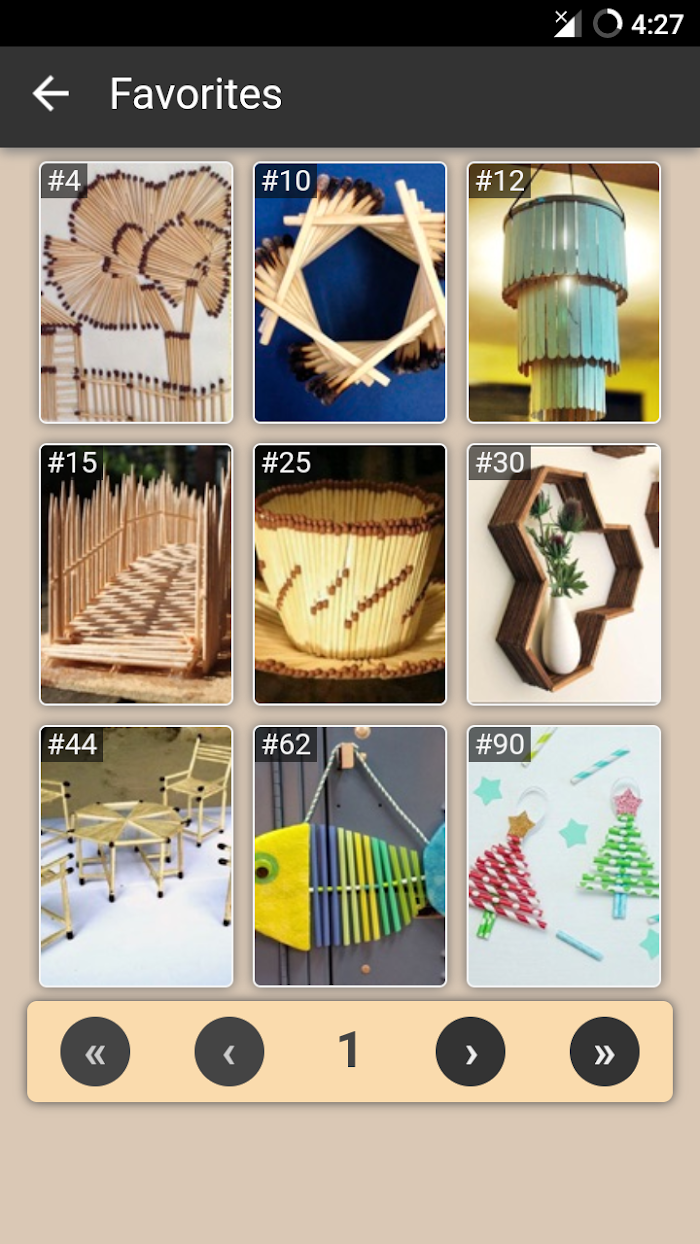View the #25 matchstick teacup craft

tap(350, 574)
